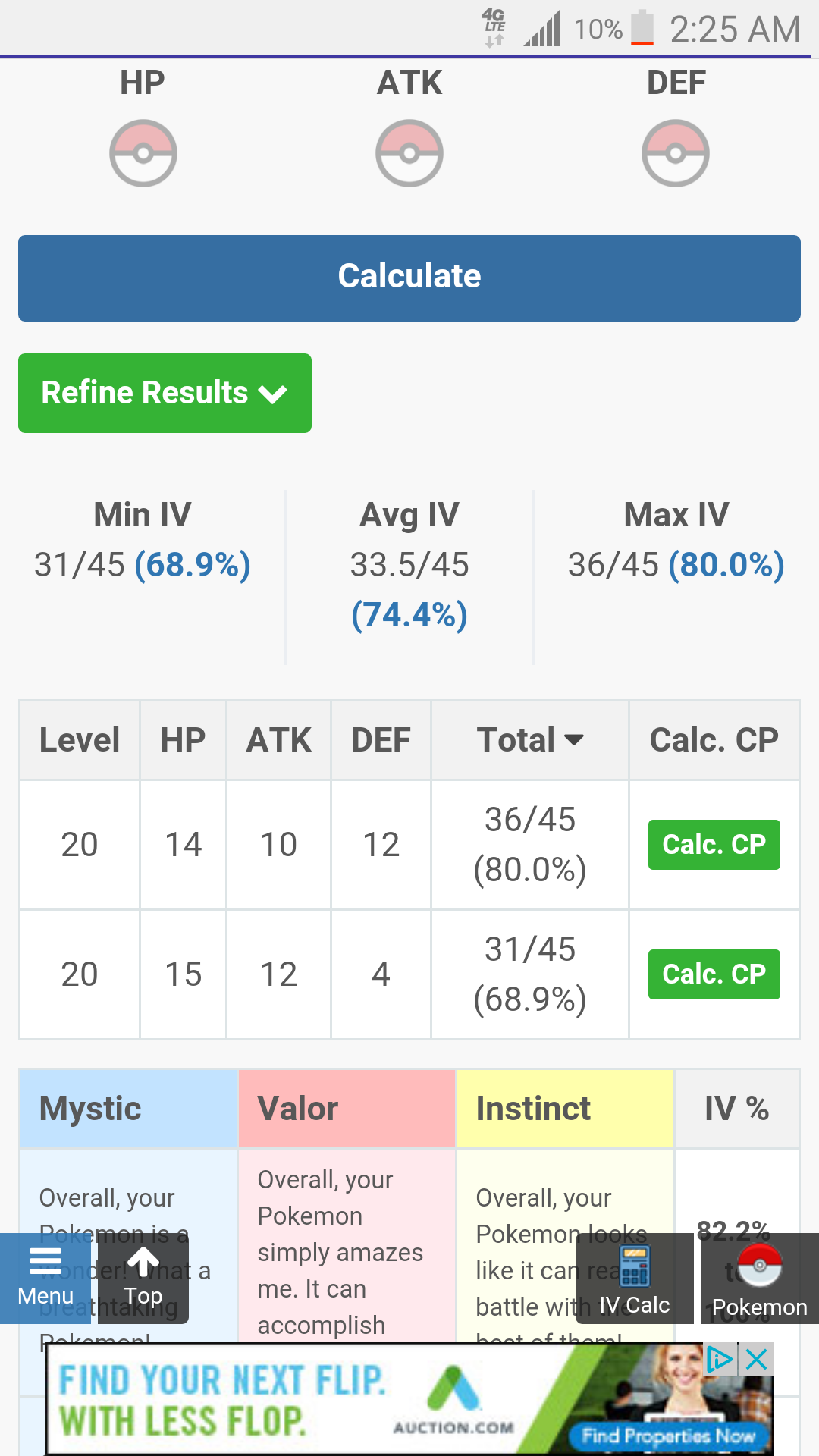Open the Menu drawer

pos(45,1279)
